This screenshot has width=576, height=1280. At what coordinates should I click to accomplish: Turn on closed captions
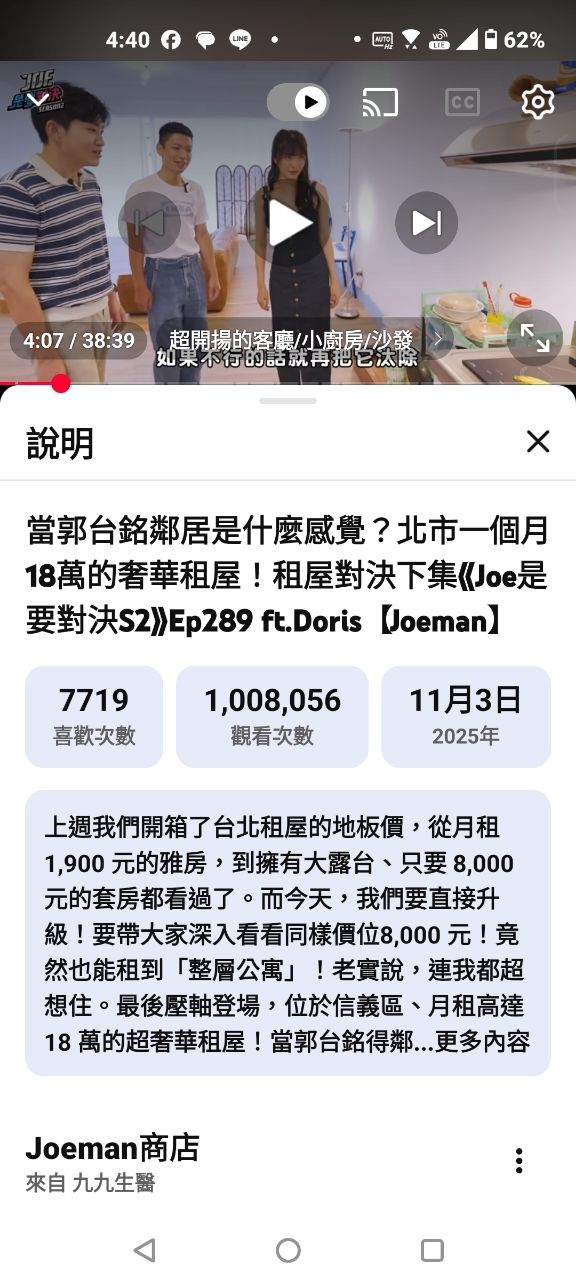pyautogui.click(x=462, y=102)
